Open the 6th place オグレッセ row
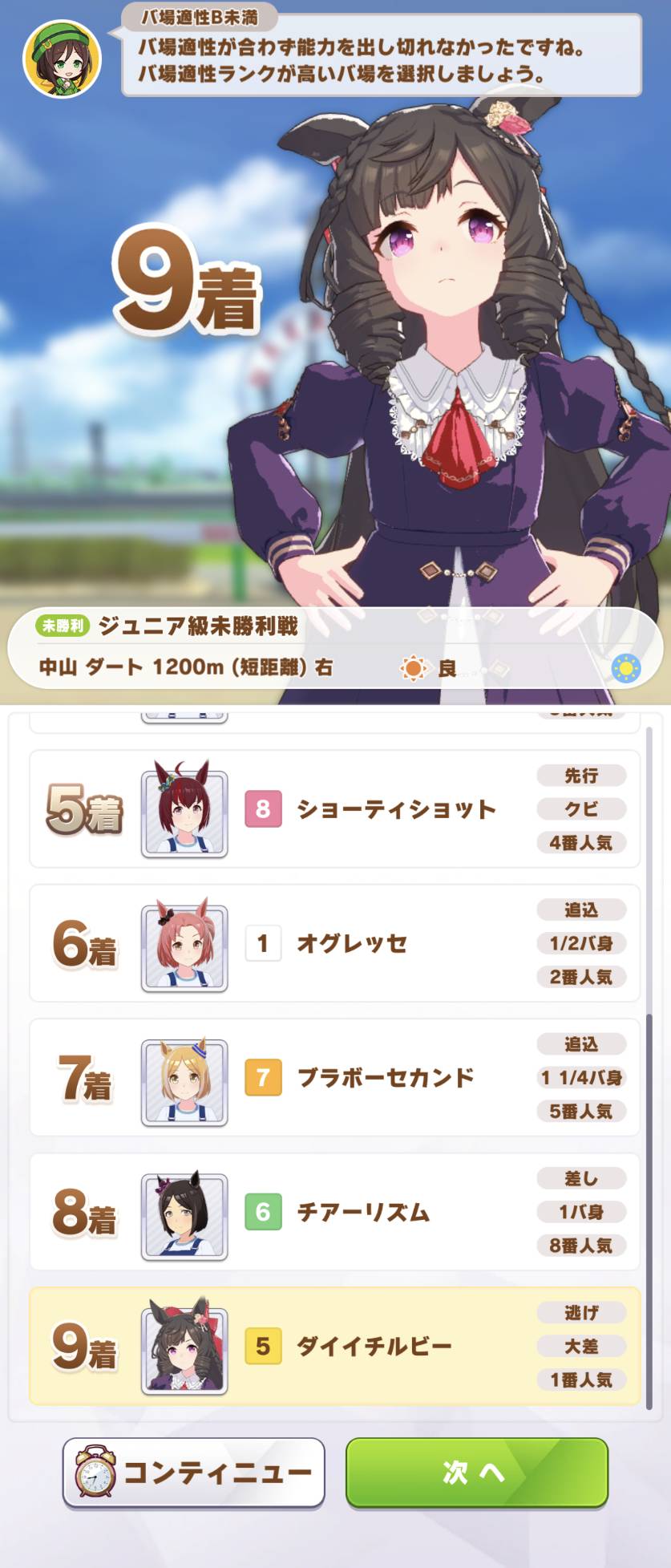This screenshot has height=1568, width=671. click(x=334, y=943)
